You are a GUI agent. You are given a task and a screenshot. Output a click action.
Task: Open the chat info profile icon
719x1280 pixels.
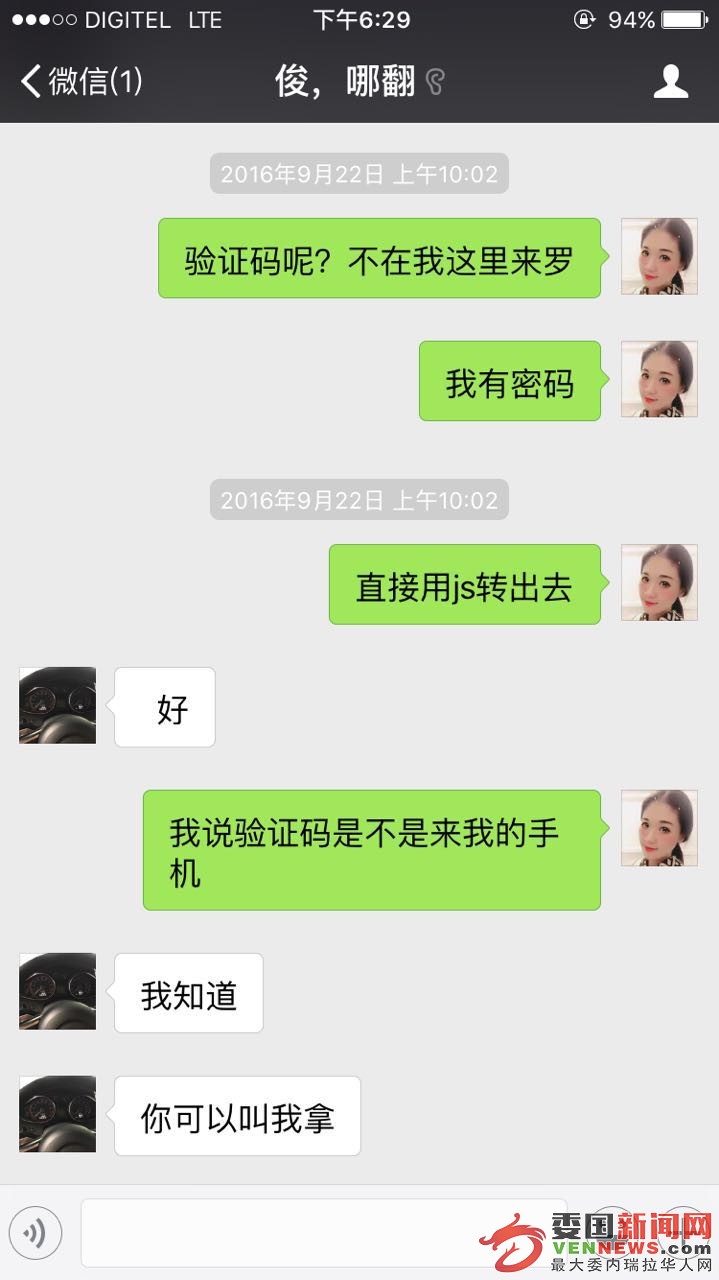pos(670,81)
